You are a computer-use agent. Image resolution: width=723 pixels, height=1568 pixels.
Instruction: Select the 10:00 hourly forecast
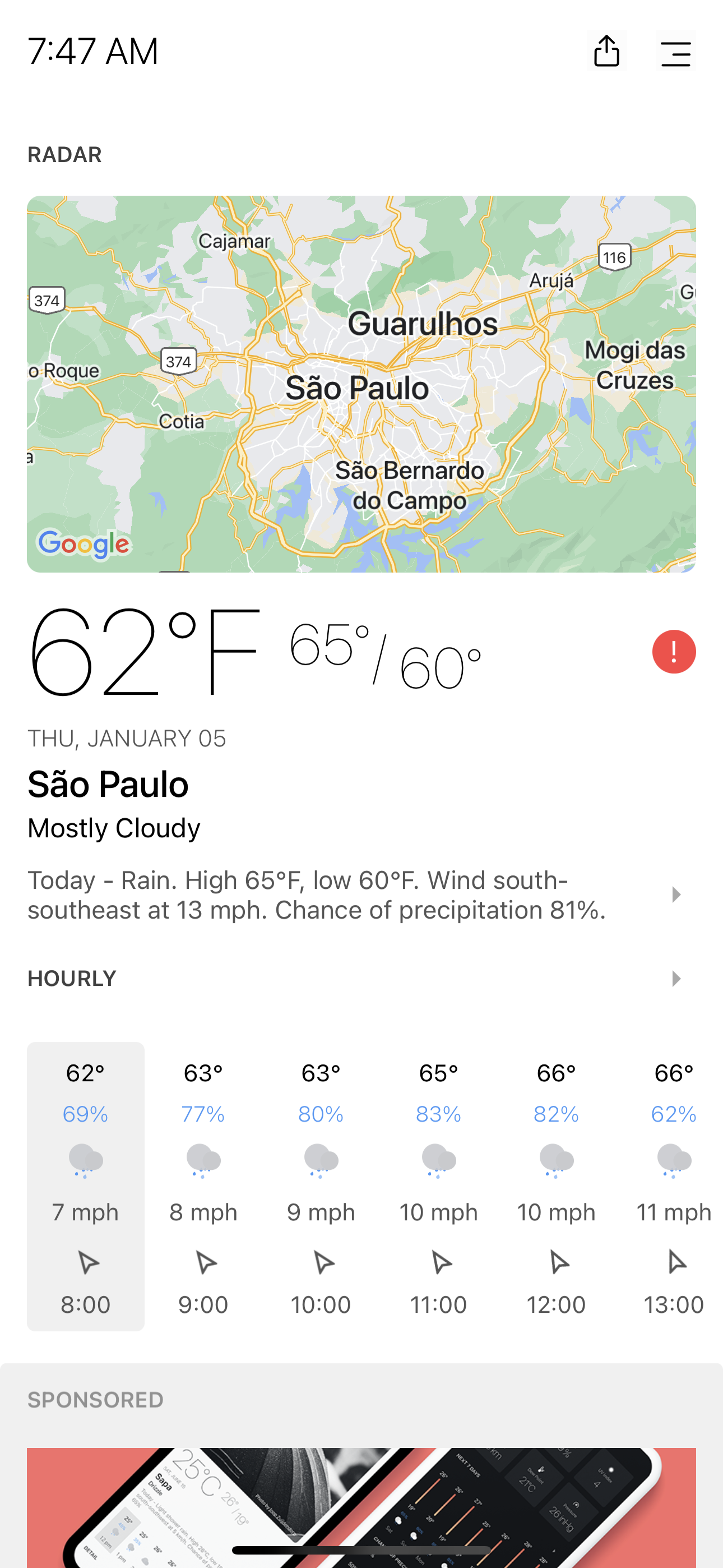click(x=321, y=1187)
